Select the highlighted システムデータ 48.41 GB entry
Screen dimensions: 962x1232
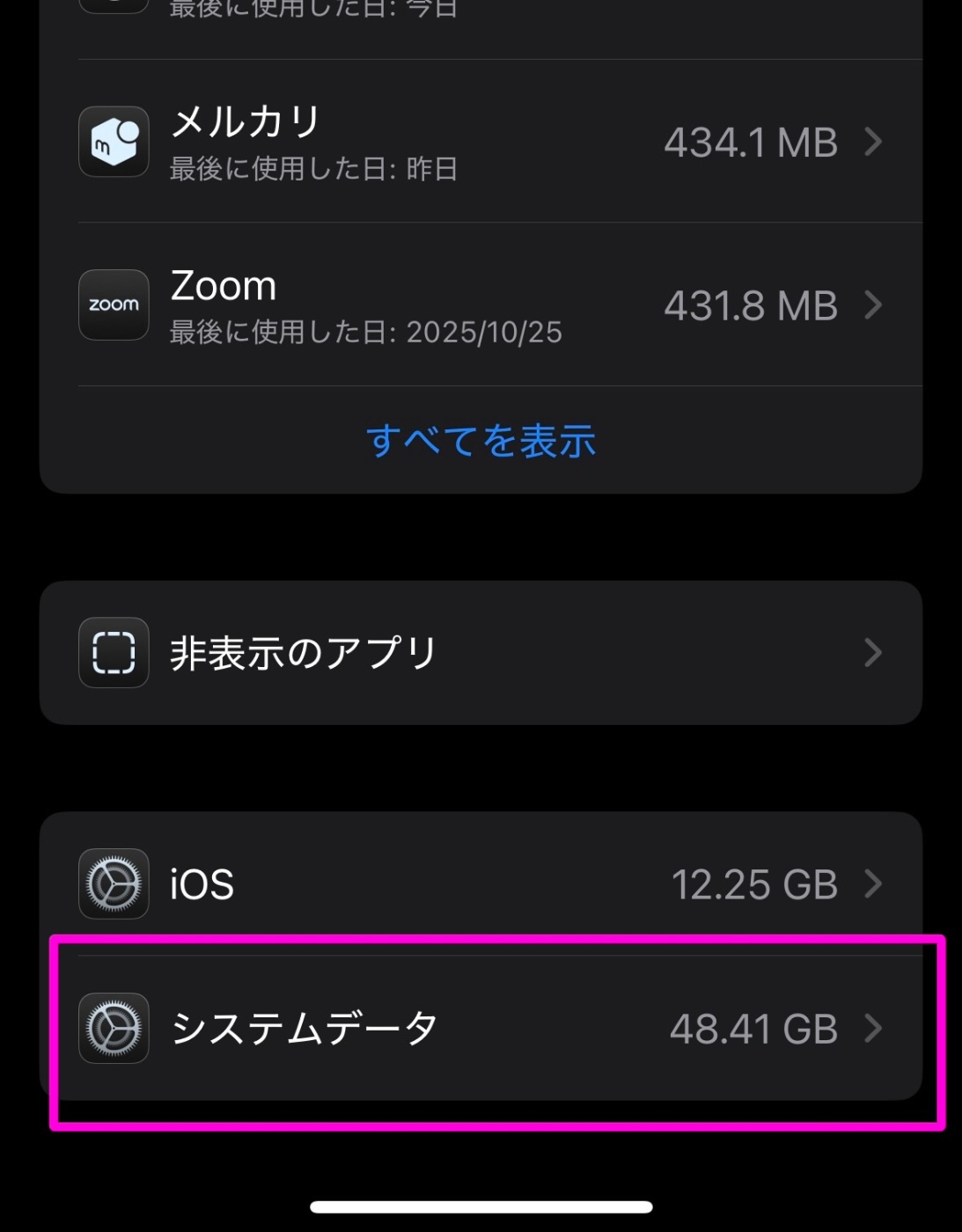tap(440, 1028)
